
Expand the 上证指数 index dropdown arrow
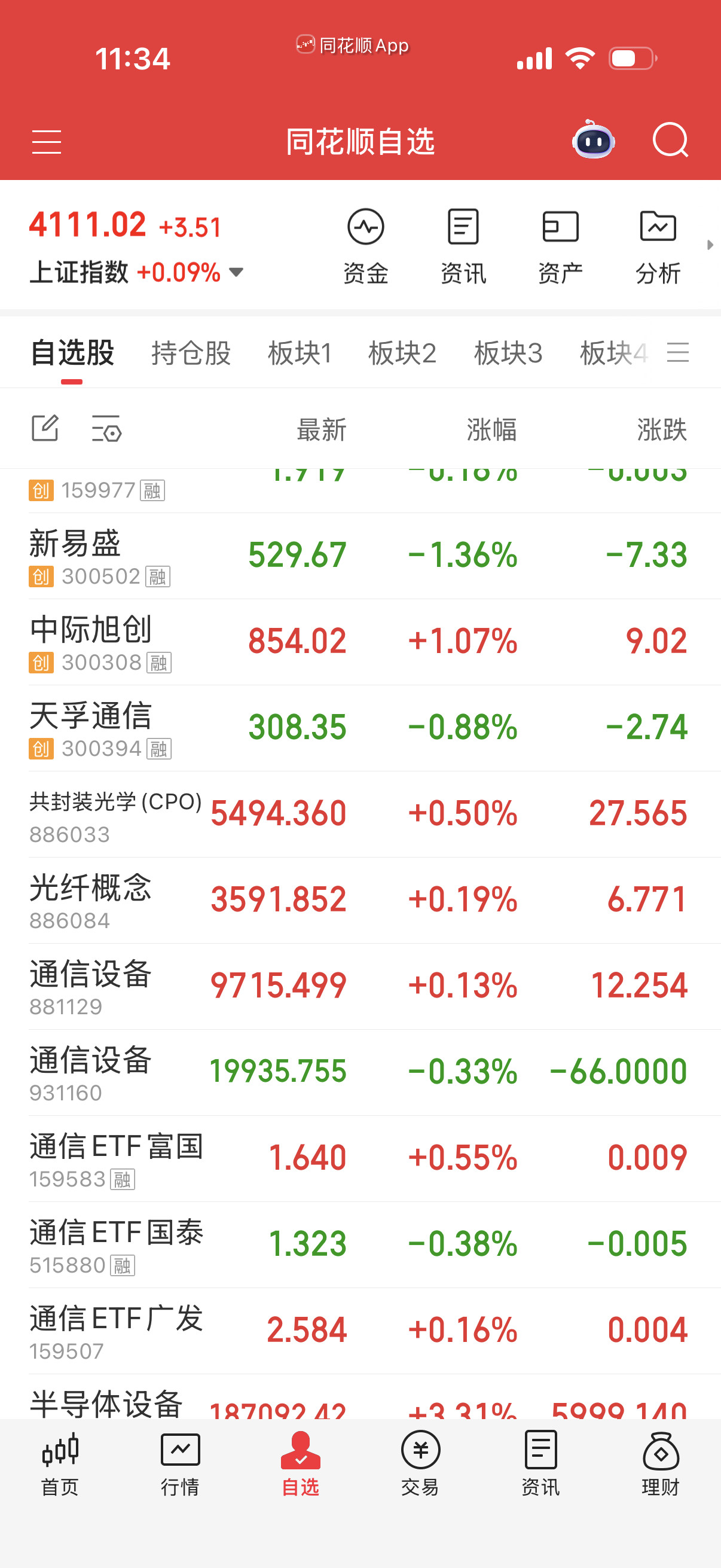coord(237,273)
